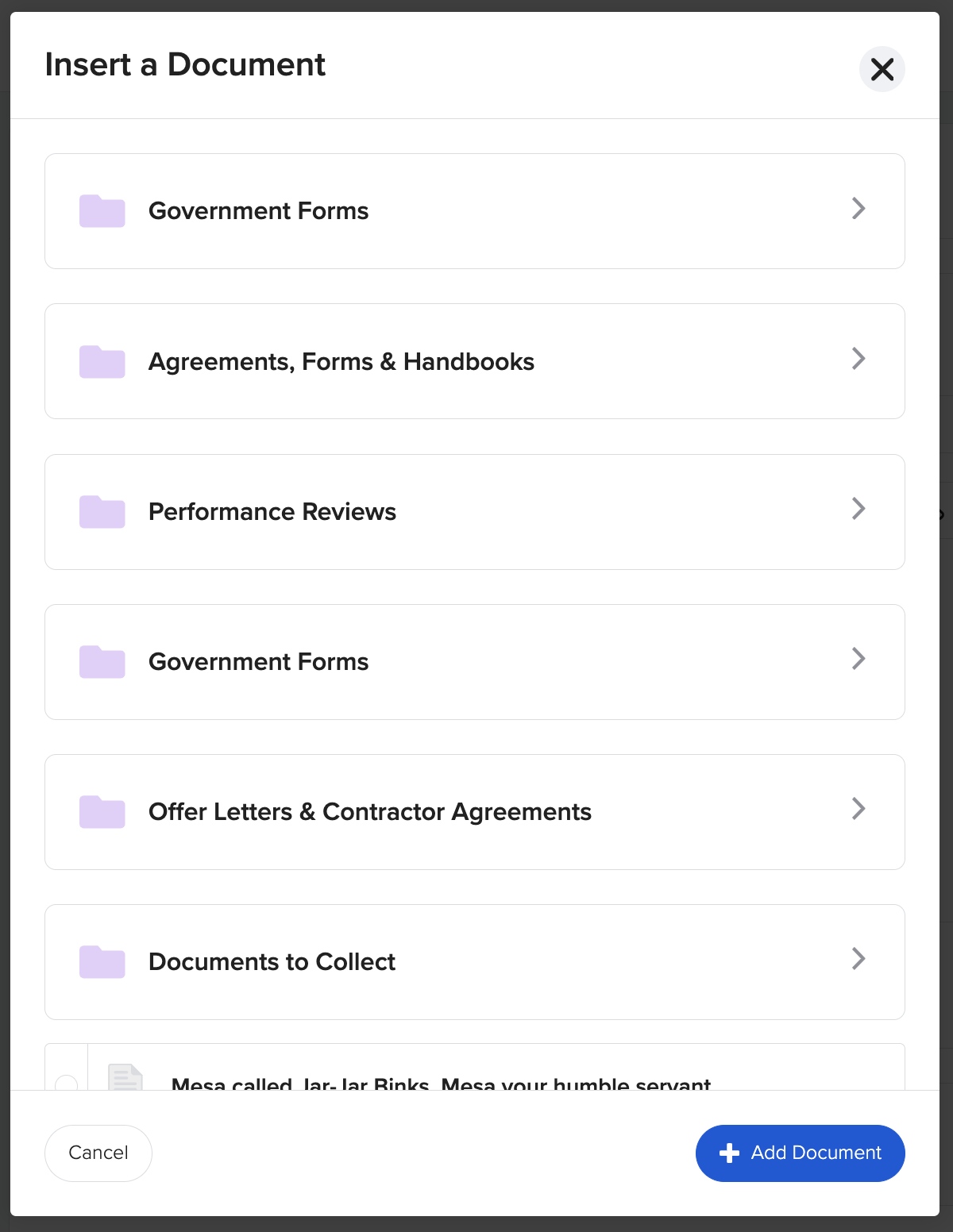The width and height of the screenshot is (953, 1232).
Task: Close the Insert a Document dialog
Action: [882, 70]
